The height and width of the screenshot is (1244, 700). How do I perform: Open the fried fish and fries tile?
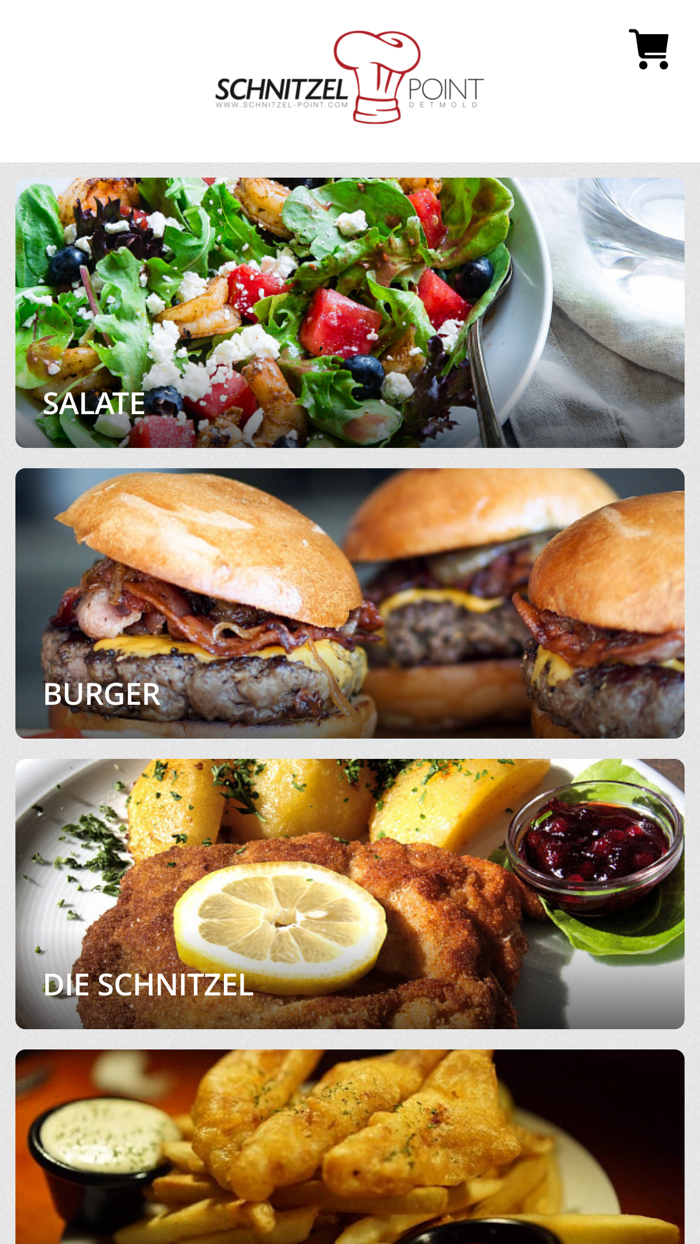click(x=350, y=1146)
